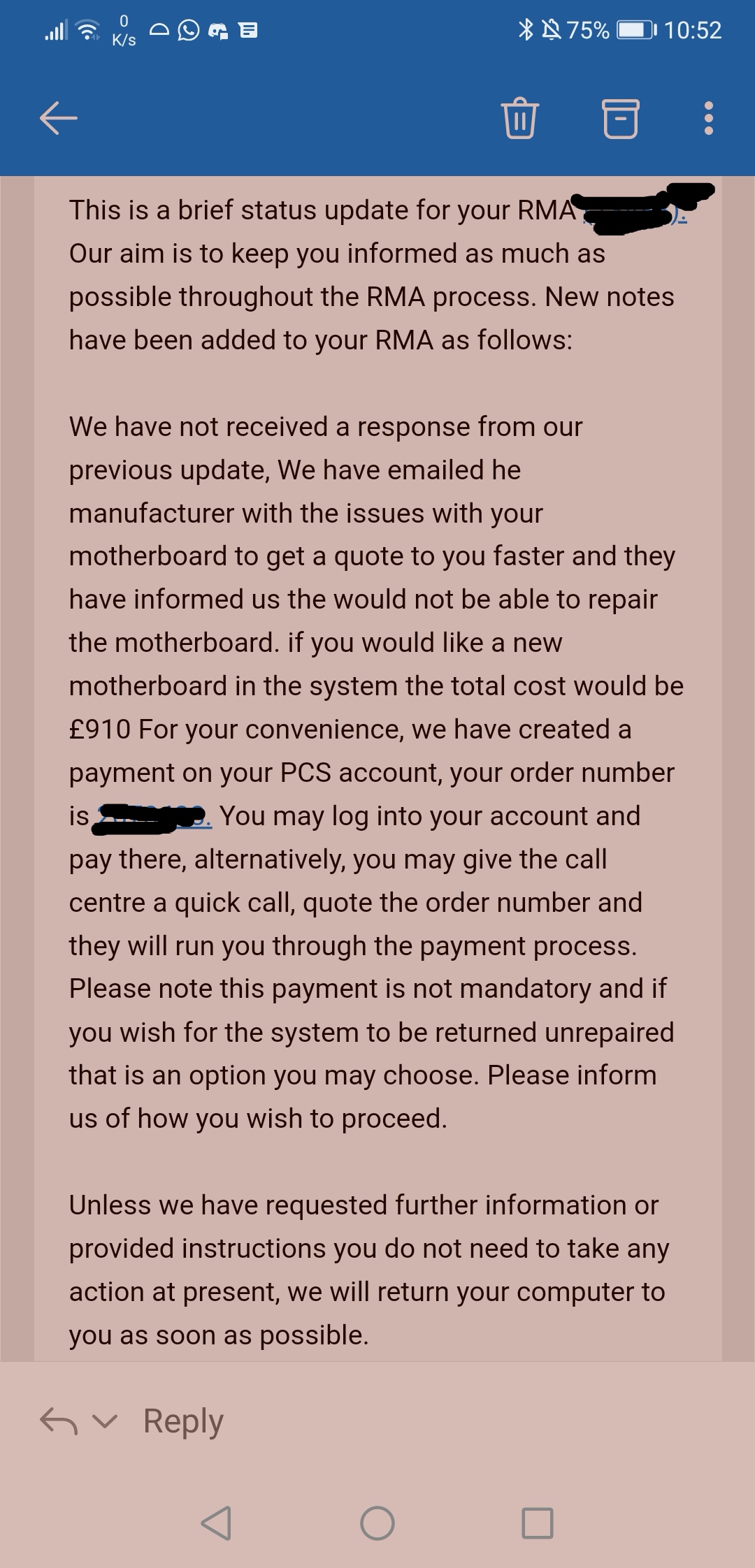Archive this email
This screenshot has width=755, height=1568.
point(620,118)
